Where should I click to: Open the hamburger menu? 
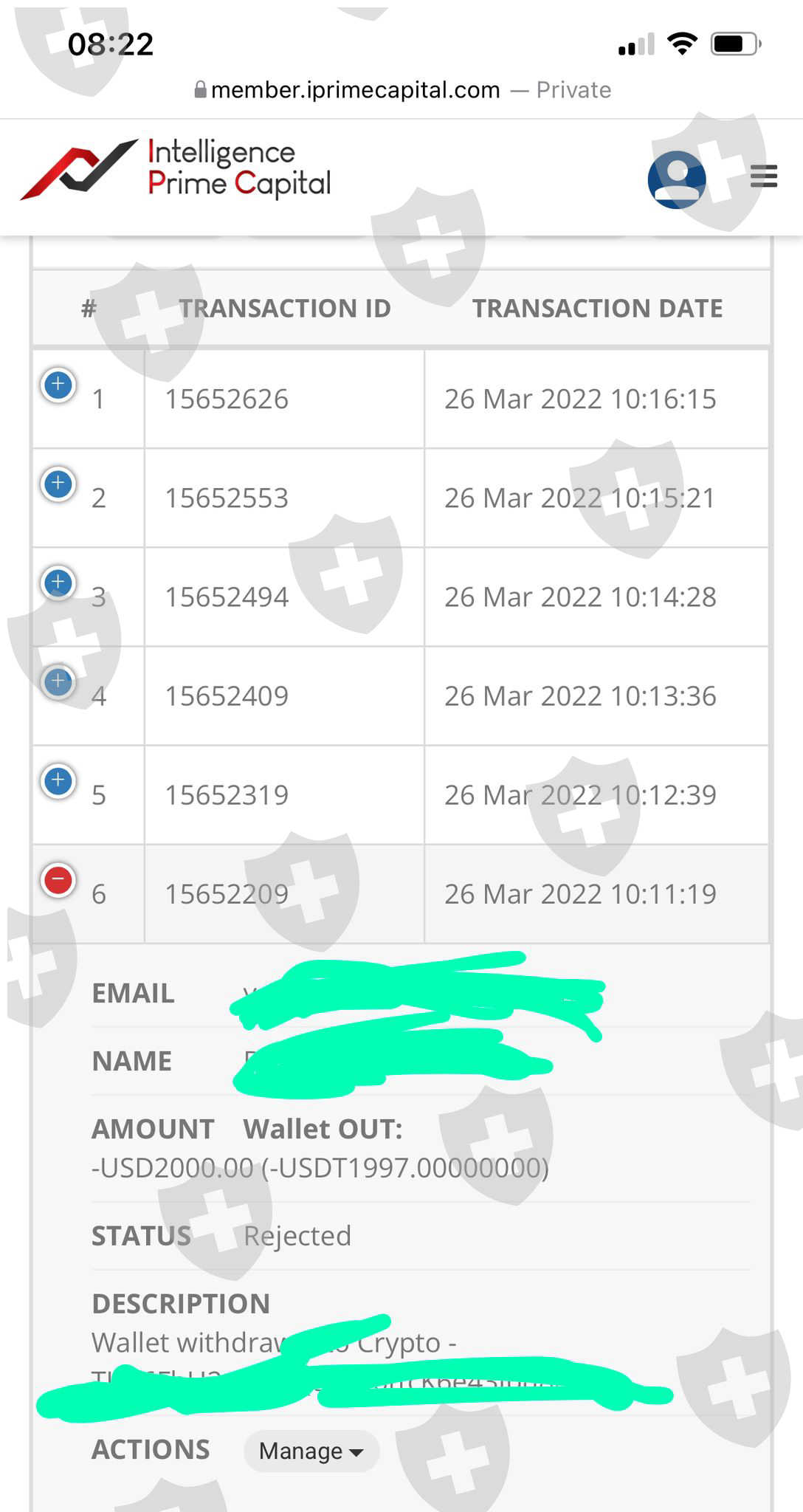[764, 176]
